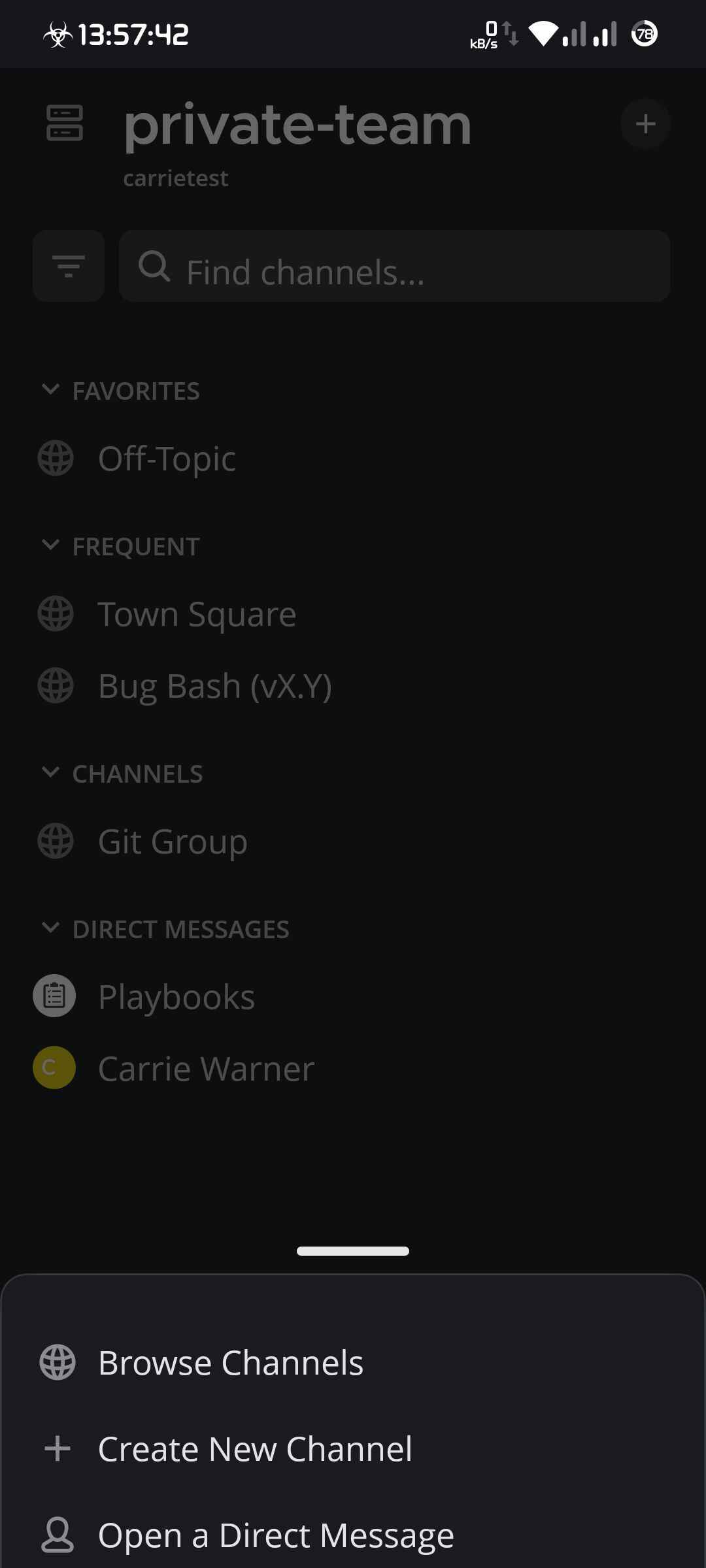Choose Create New Channel
The width and height of the screenshot is (706, 1568).
tap(255, 1448)
